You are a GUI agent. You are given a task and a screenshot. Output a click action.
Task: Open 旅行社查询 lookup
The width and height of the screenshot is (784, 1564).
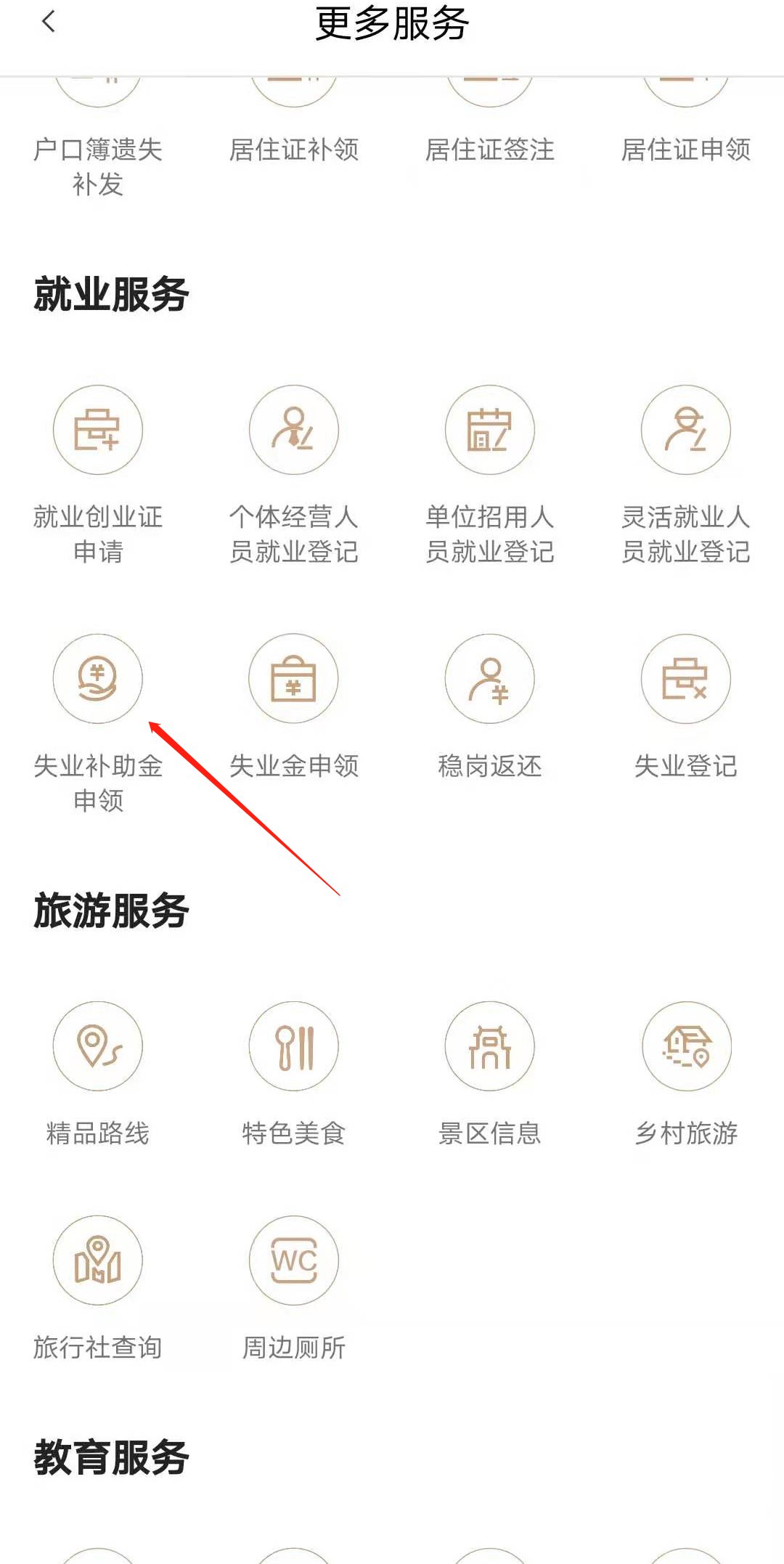[98, 1260]
